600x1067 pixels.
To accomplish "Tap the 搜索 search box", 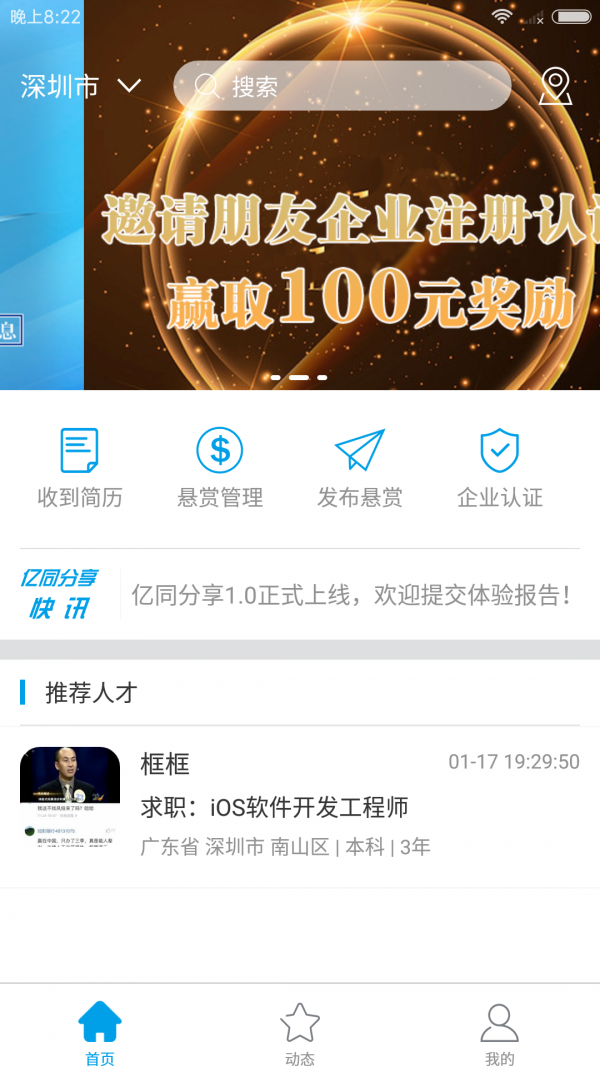I will pos(342,87).
